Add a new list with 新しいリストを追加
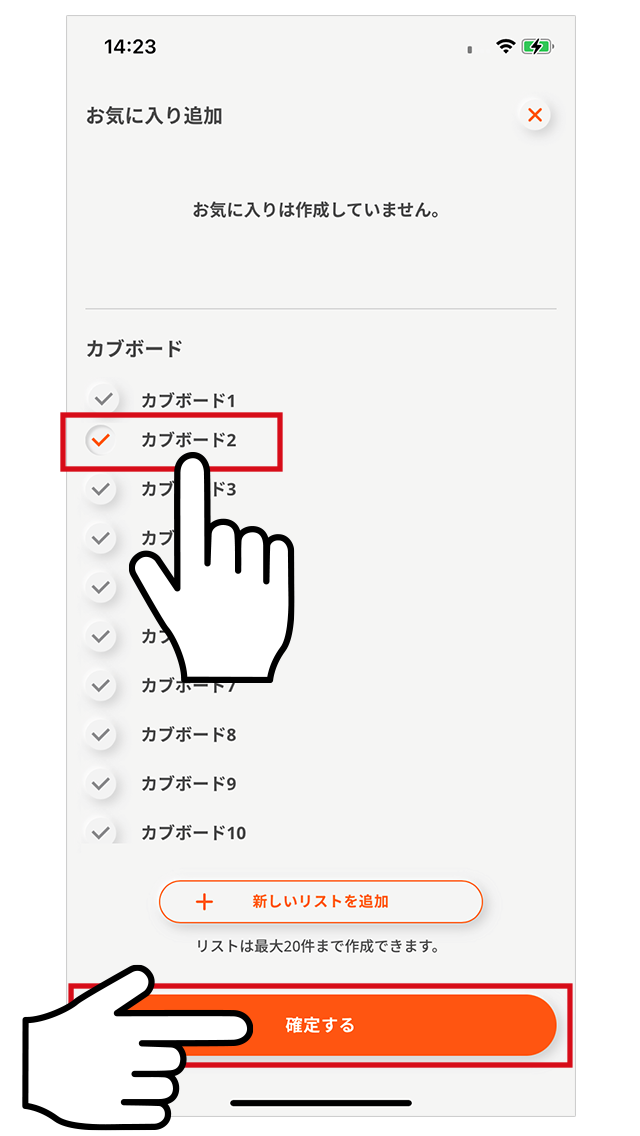 pyautogui.click(x=320, y=901)
